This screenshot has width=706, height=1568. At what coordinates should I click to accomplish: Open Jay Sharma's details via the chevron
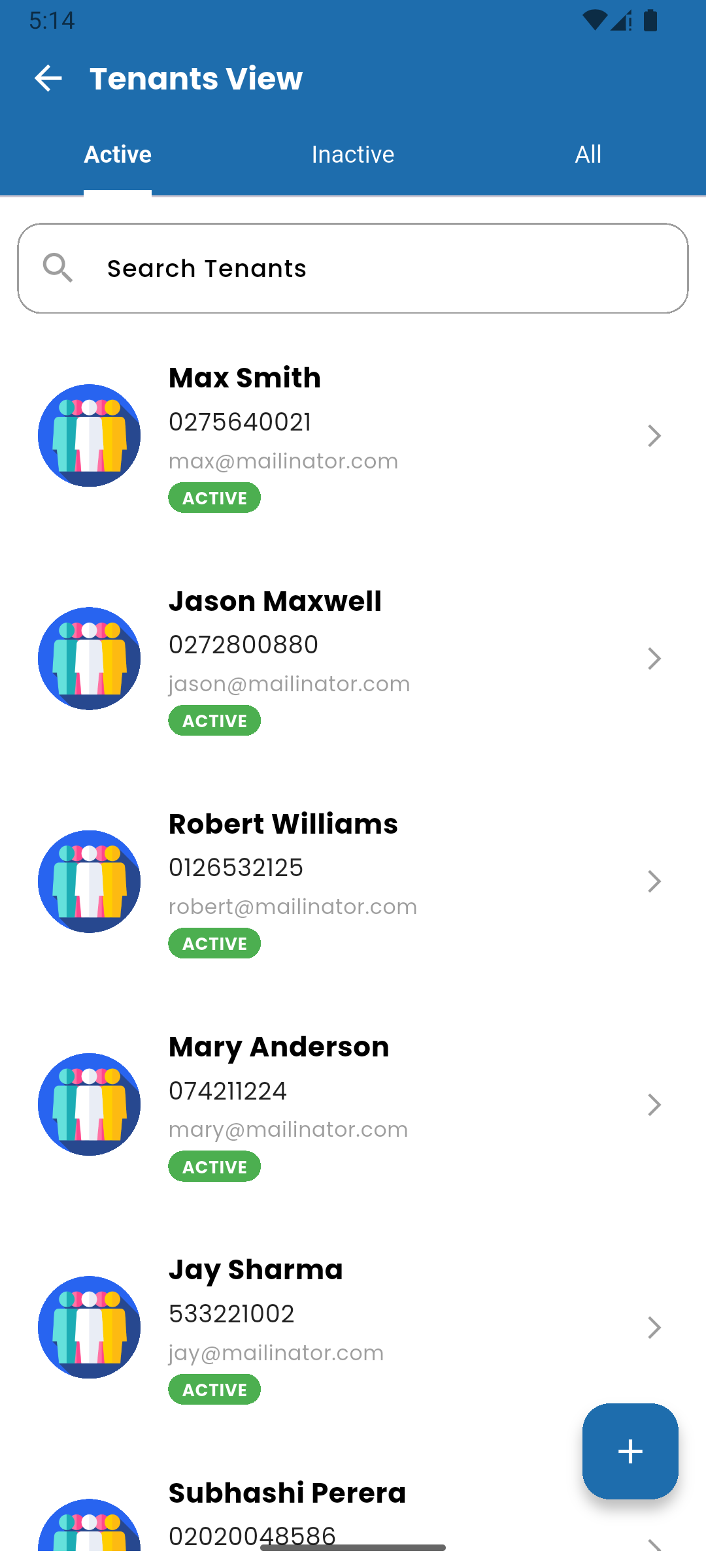pos(654,1326)
